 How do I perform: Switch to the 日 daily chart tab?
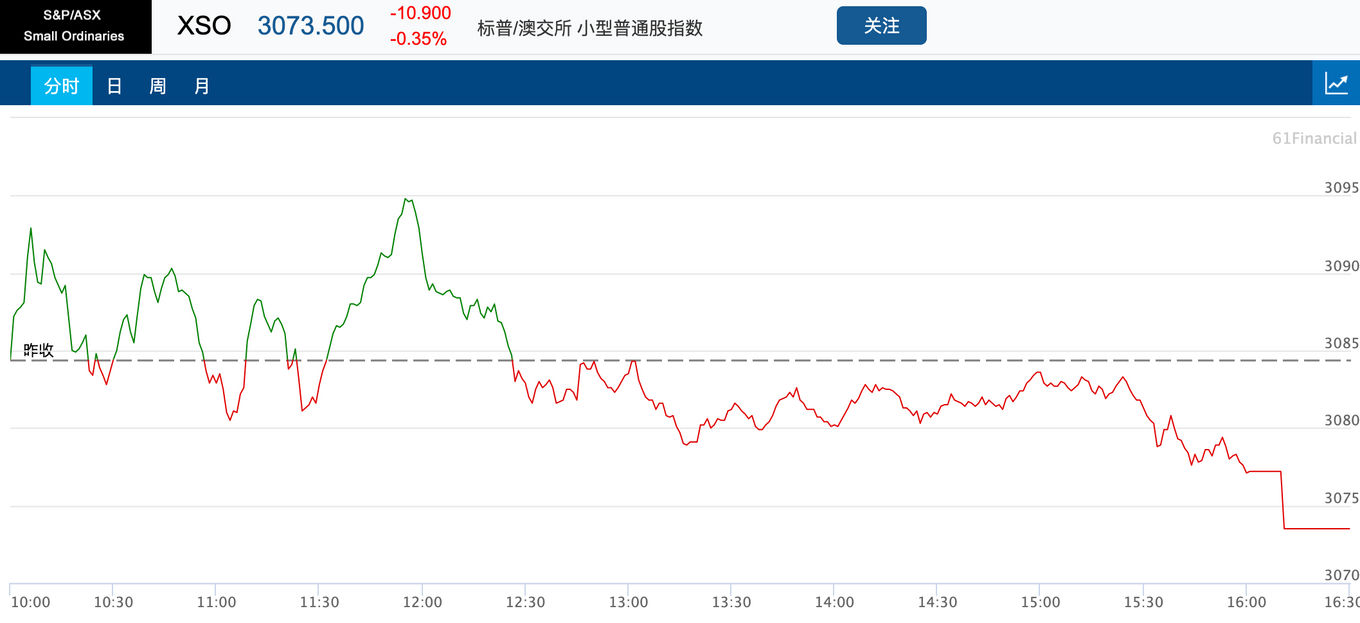pyautogui.click(x=114, y=86)
